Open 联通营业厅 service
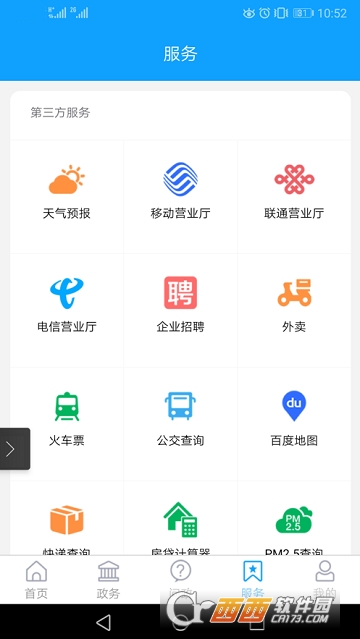The image size is (360, 639). (294, 197)
